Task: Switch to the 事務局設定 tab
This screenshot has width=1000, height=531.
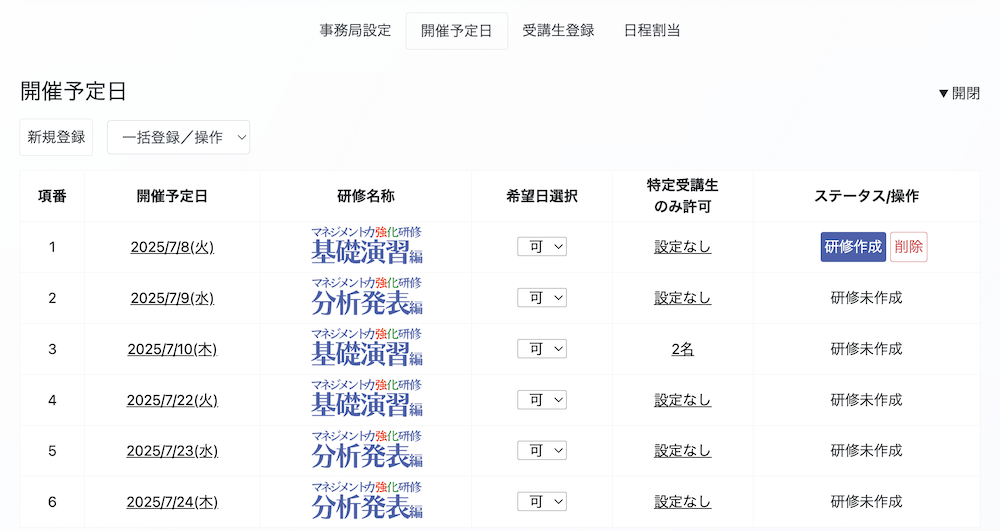Action: (355, 31)
